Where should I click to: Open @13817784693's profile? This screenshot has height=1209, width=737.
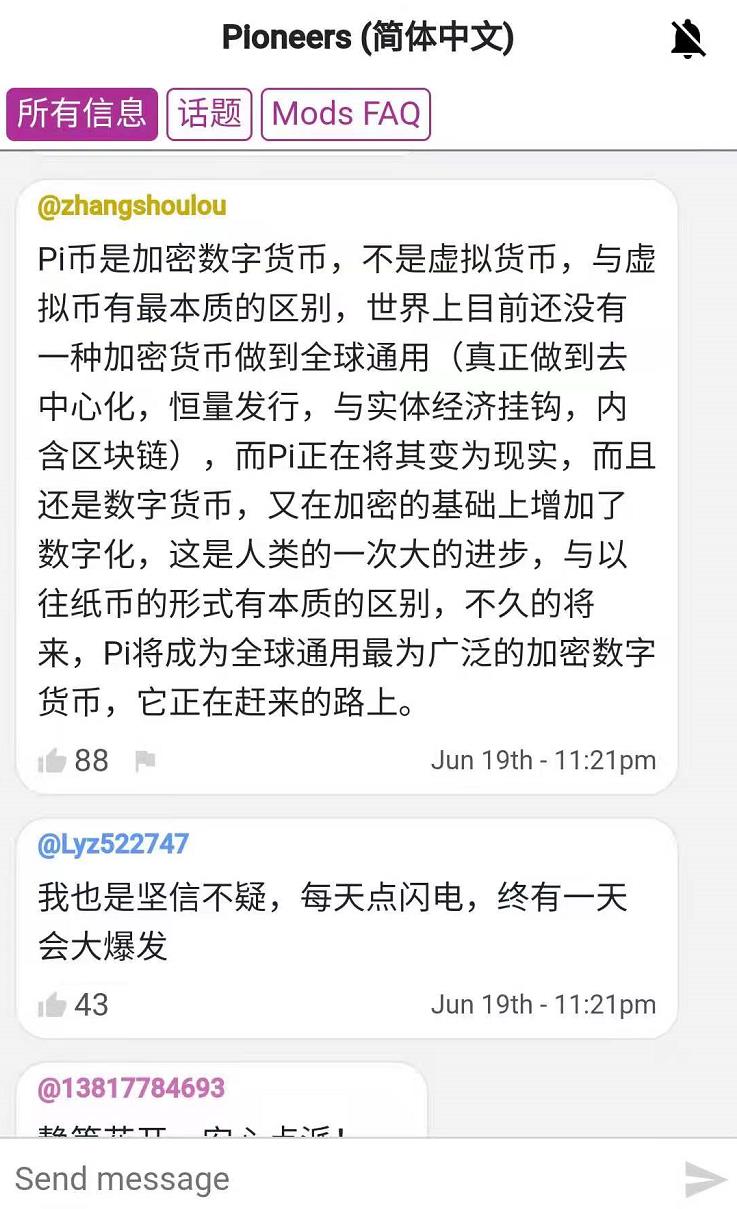coord(131,1088)
